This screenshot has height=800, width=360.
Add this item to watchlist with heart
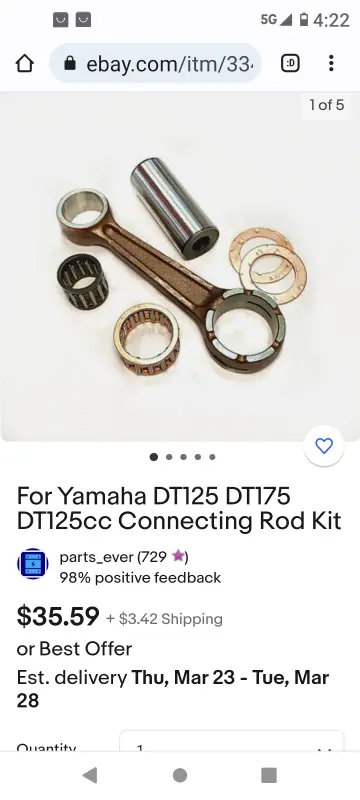(324, 446)
